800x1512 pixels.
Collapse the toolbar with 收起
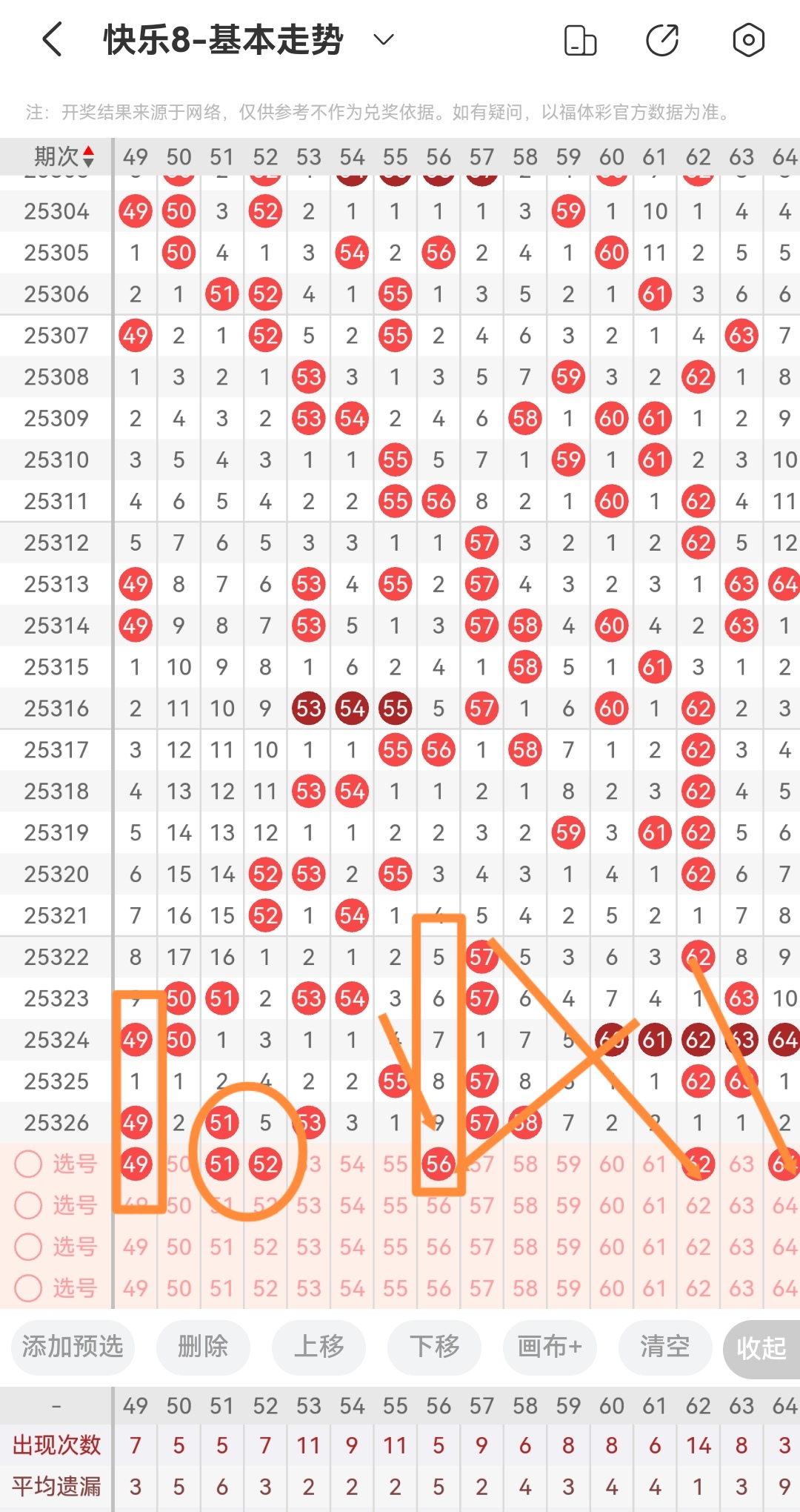761,1348
